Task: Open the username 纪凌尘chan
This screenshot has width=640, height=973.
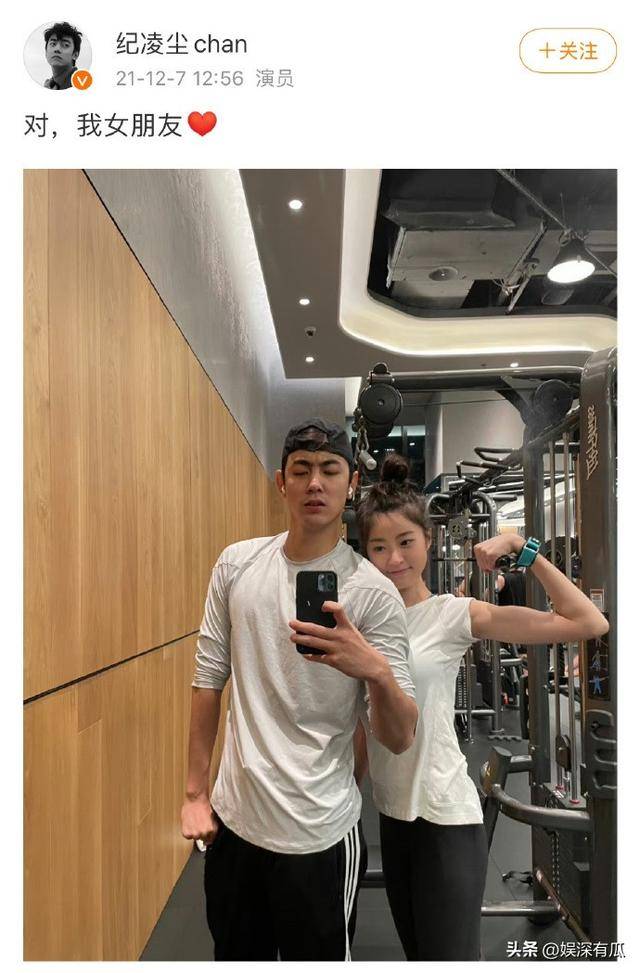Action: pos(181,43)
